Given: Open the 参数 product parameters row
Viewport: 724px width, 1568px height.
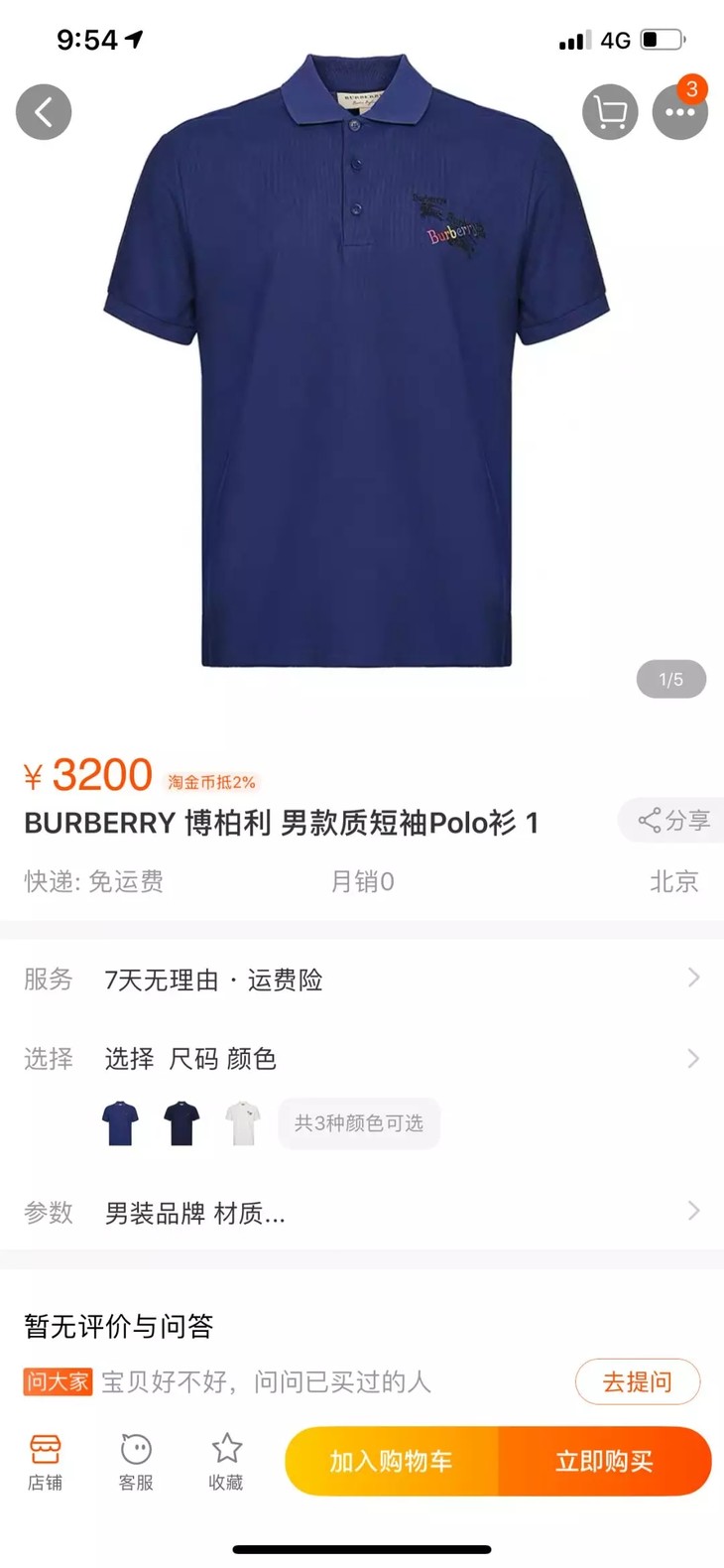Looking at the screenshot, I should (x=362, y=1212).
